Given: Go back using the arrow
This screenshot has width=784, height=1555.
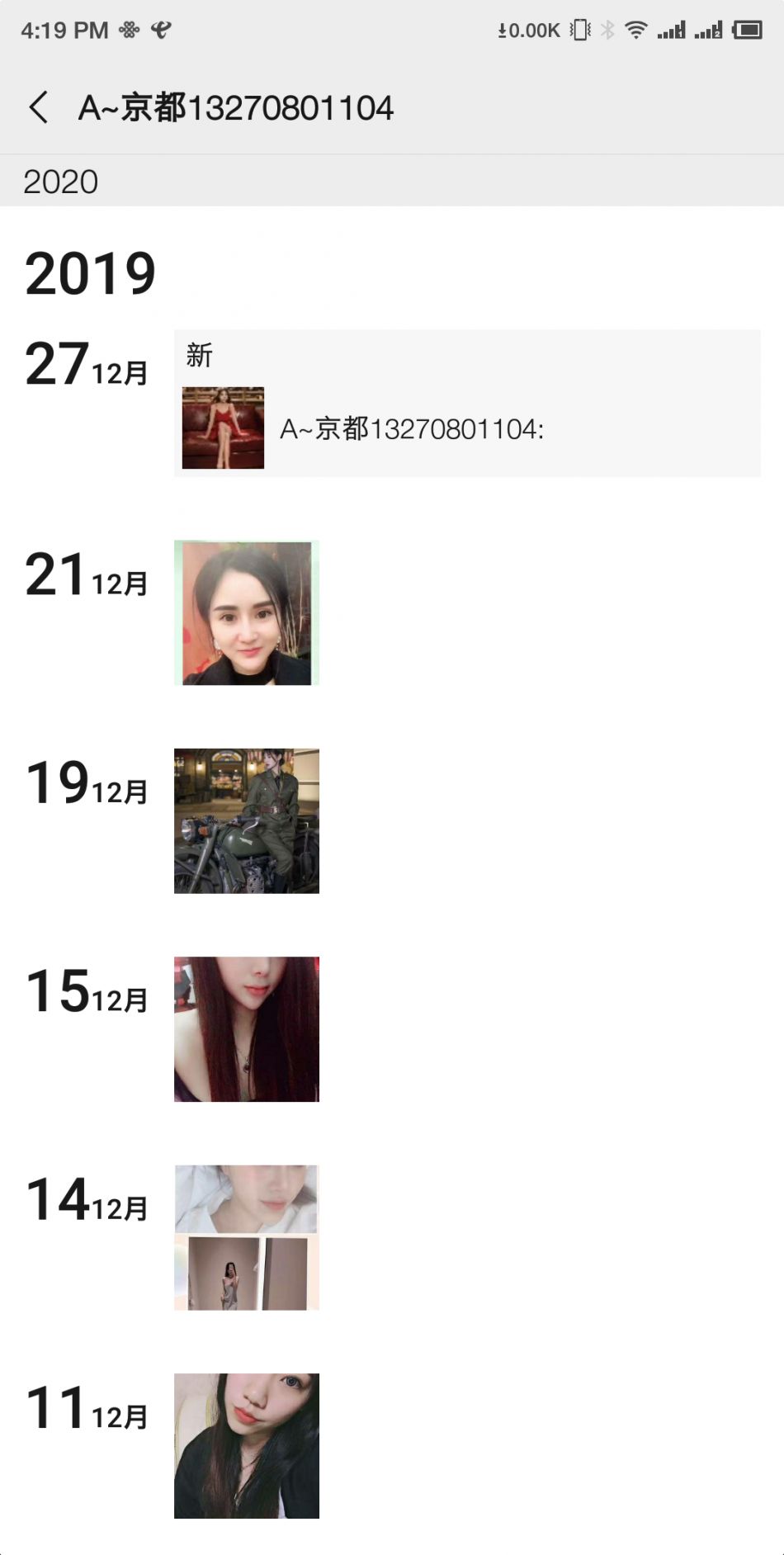Looking at the screenshot, I should [38, 107].
